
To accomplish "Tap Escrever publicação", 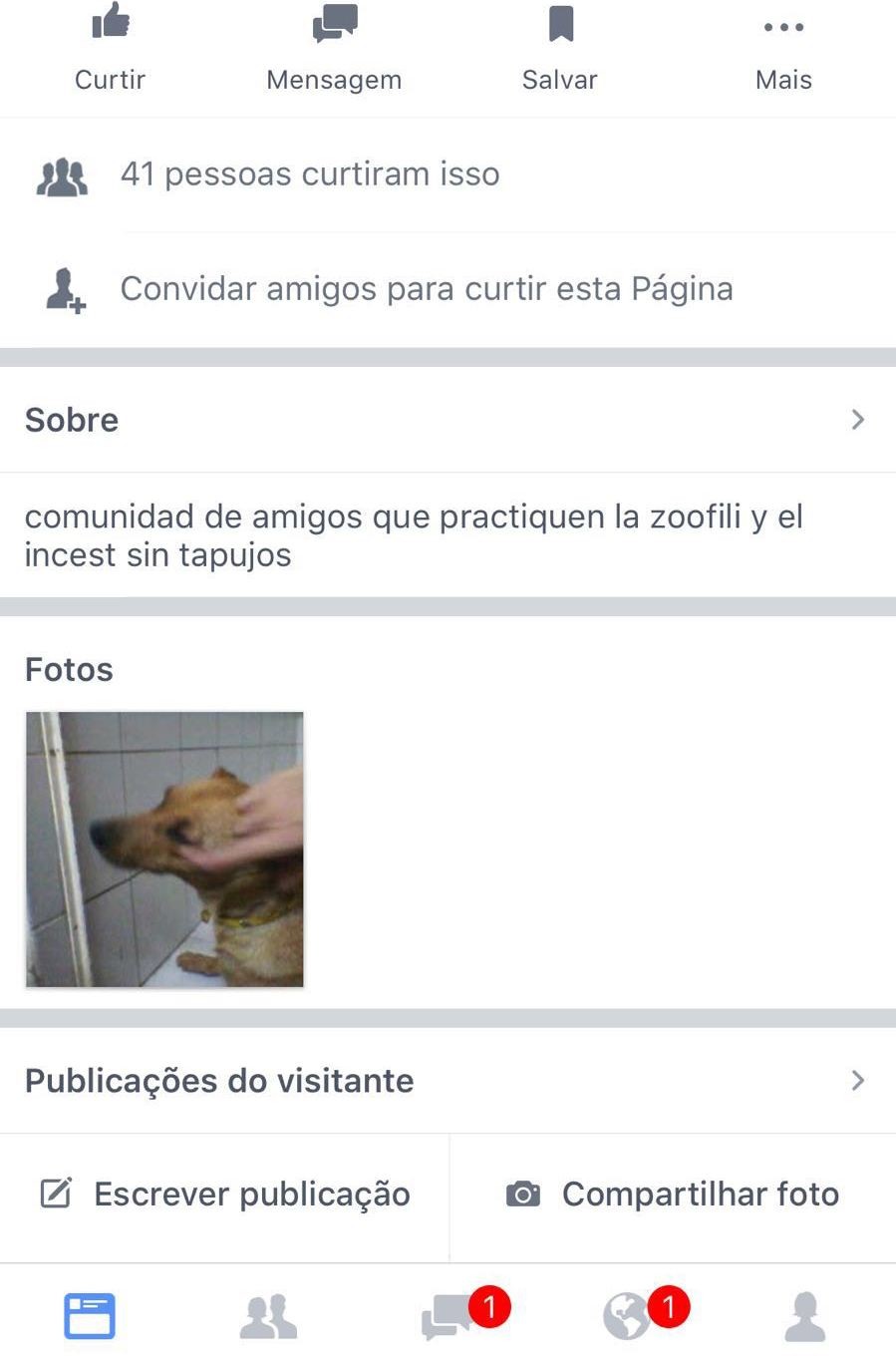I will pyautogui.click(x=225, y=1195).
